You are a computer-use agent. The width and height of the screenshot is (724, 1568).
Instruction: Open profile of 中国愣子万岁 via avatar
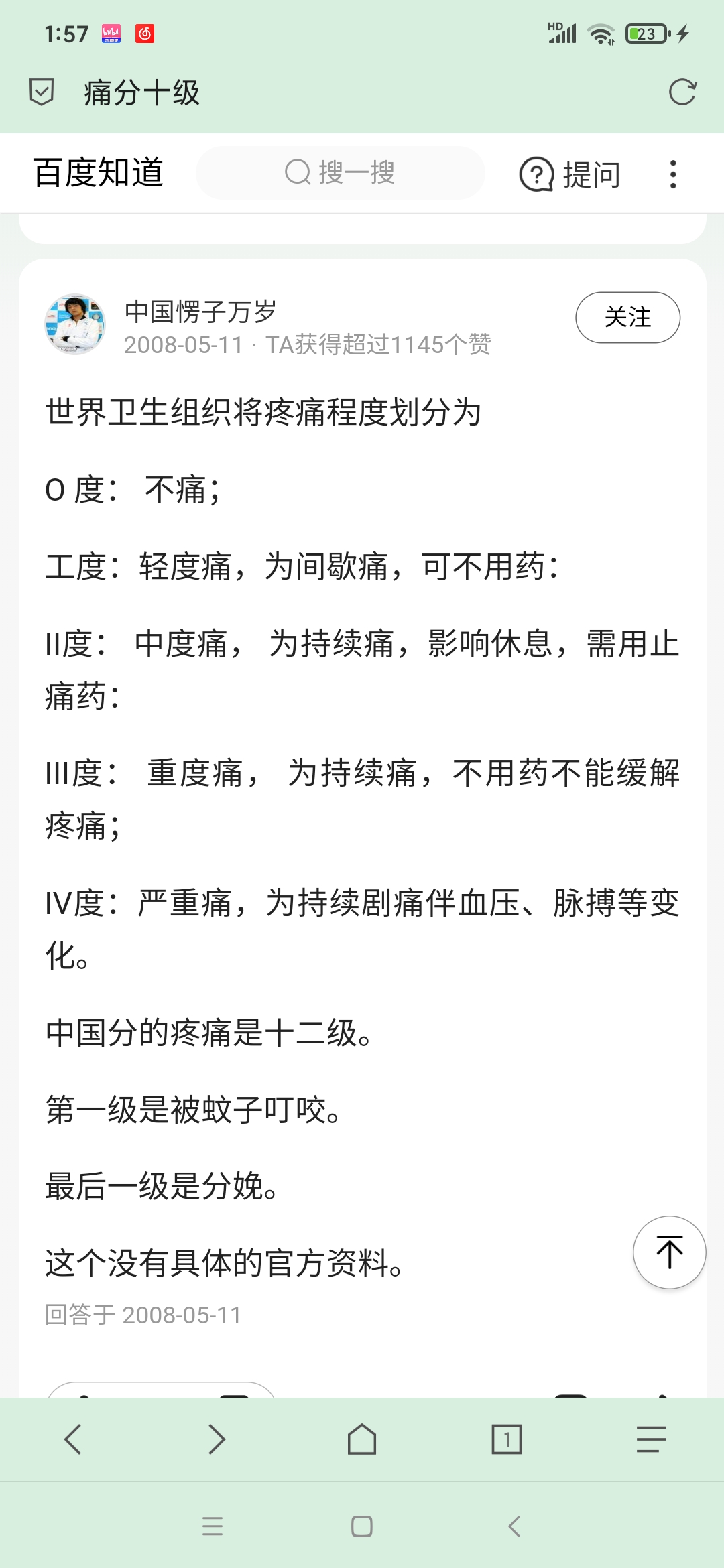click(x=75, y=324)
